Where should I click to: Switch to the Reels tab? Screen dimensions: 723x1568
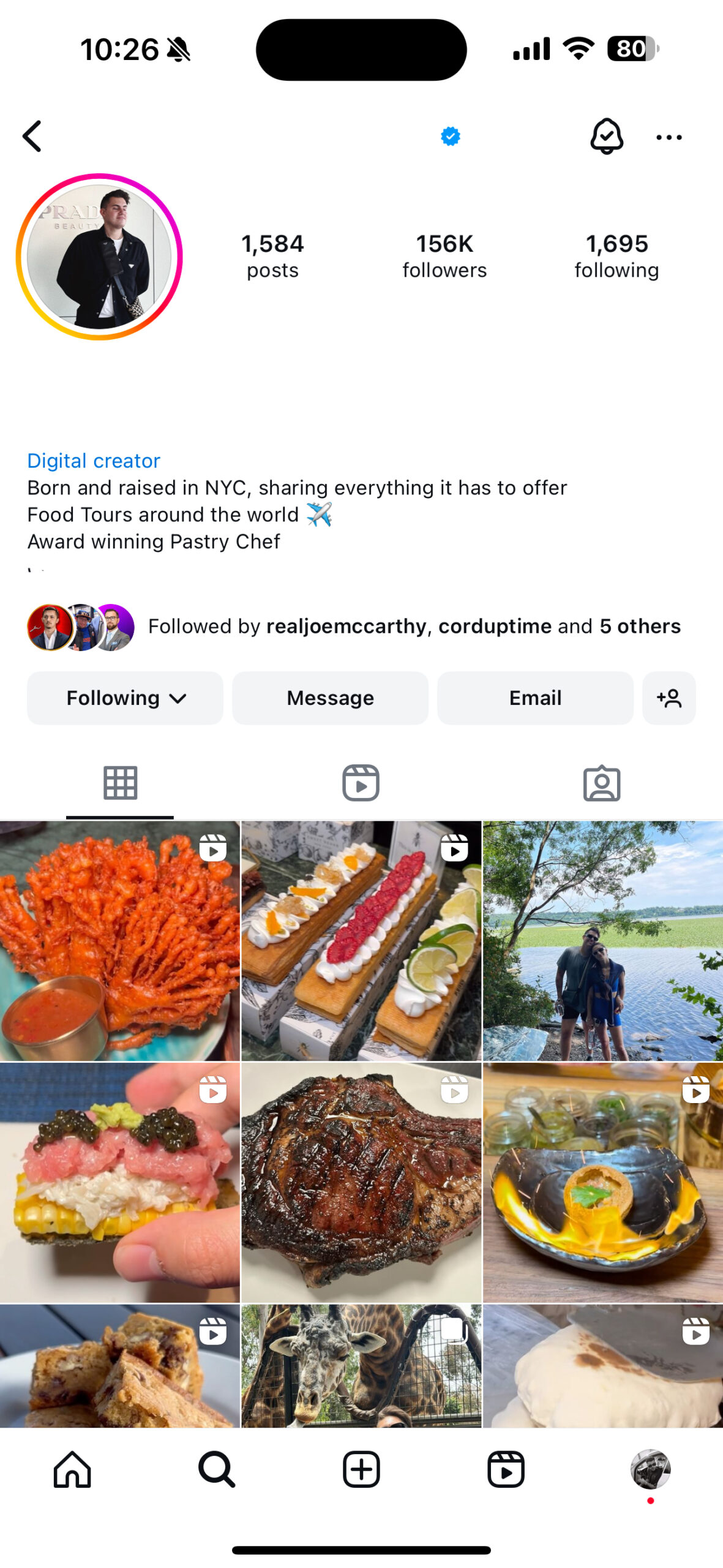(361, 783)
